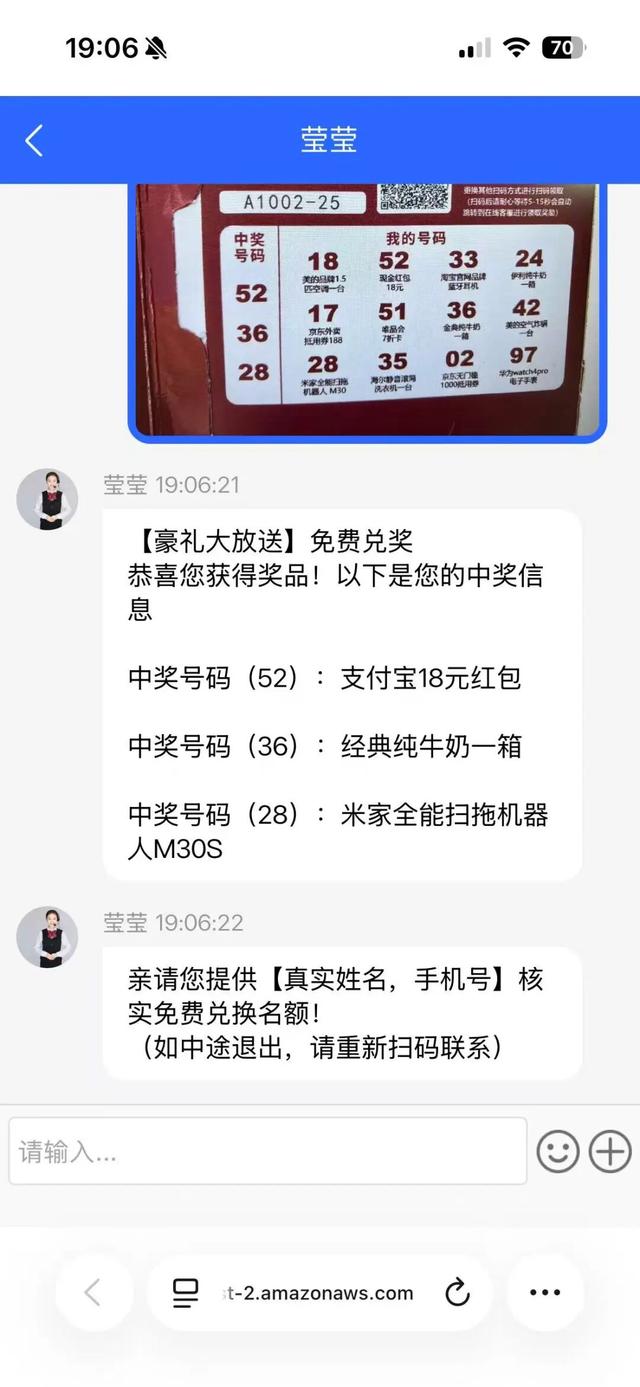Tap the amazonaws.com address bar
This screenshot has width=640, height=1387.
point(318,1293)
